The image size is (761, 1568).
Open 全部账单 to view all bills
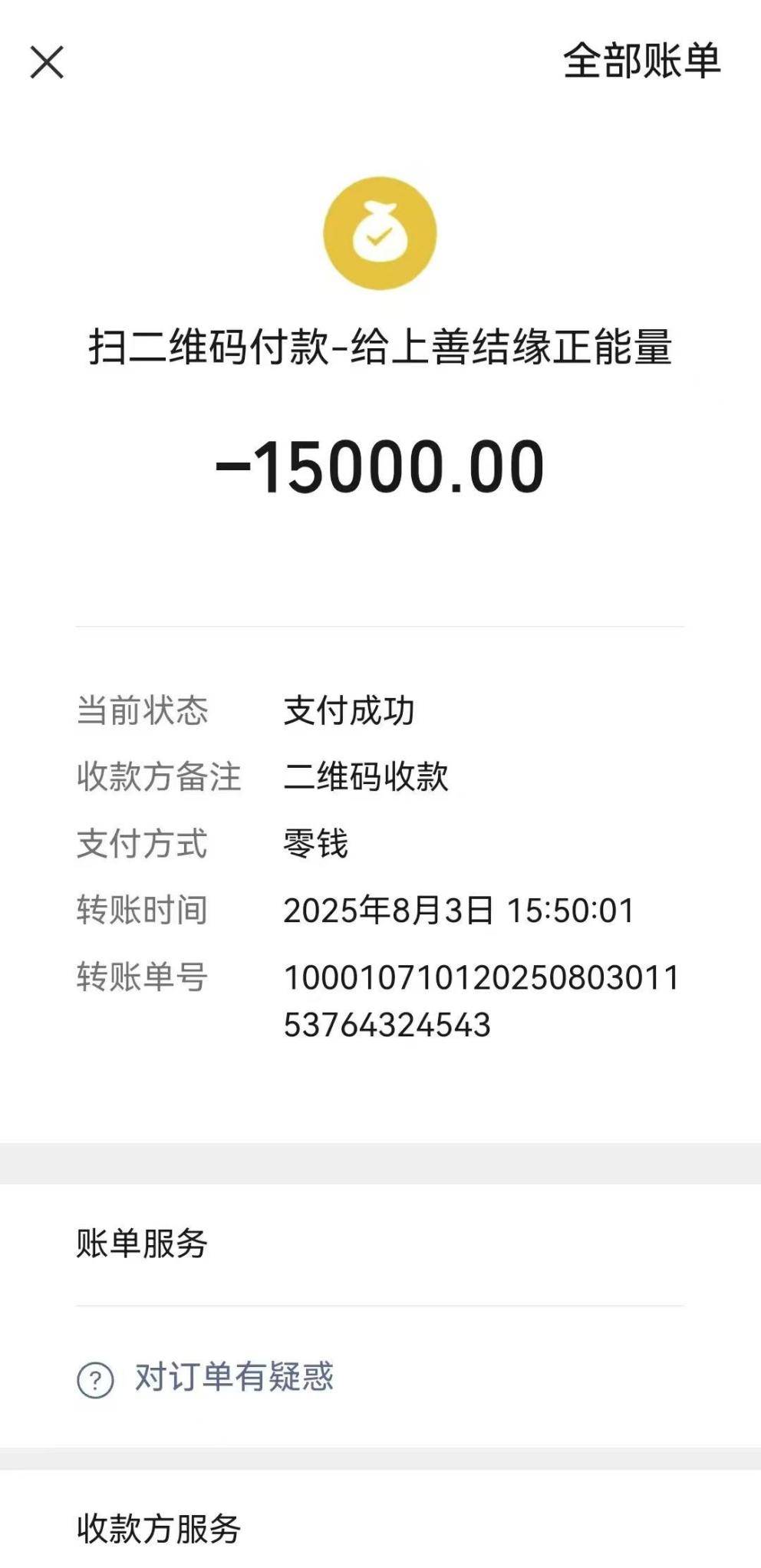pyautogui.click(x=641, y=61)
